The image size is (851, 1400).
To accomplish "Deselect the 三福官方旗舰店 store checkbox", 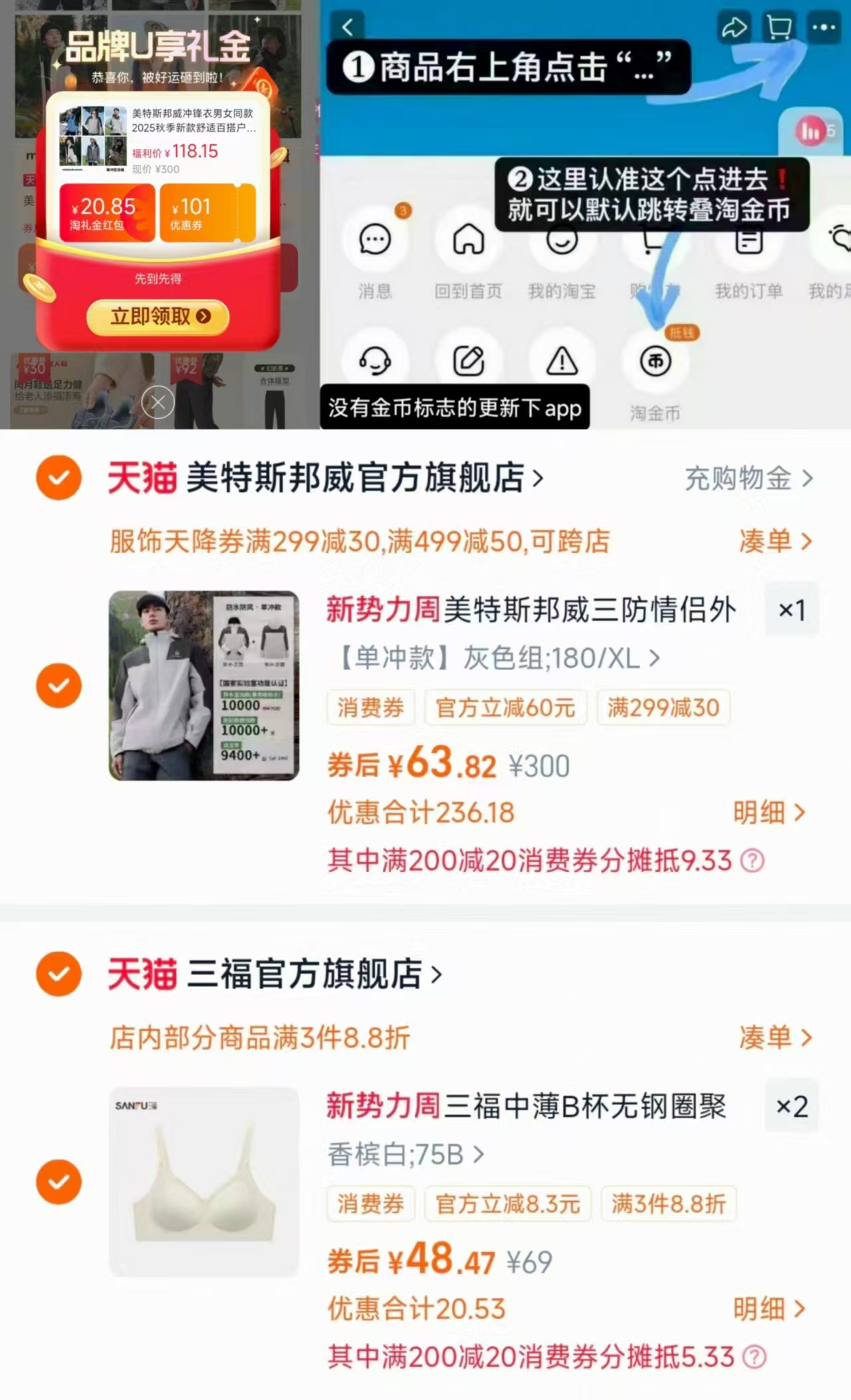I will [x=59, y=975].
